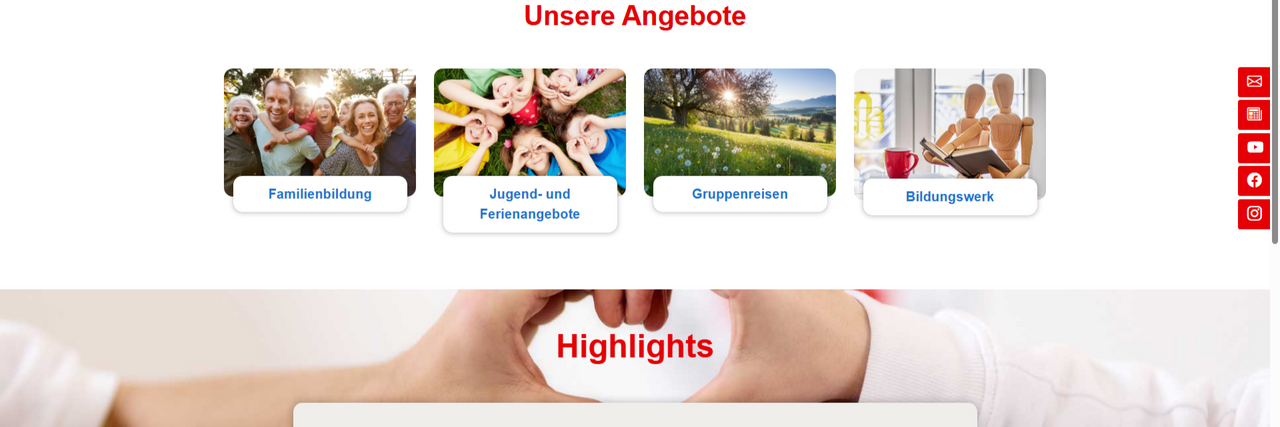View the Gruppenreisen offer card
This screenshot has height=427, width=1280.
pos(740,194)
